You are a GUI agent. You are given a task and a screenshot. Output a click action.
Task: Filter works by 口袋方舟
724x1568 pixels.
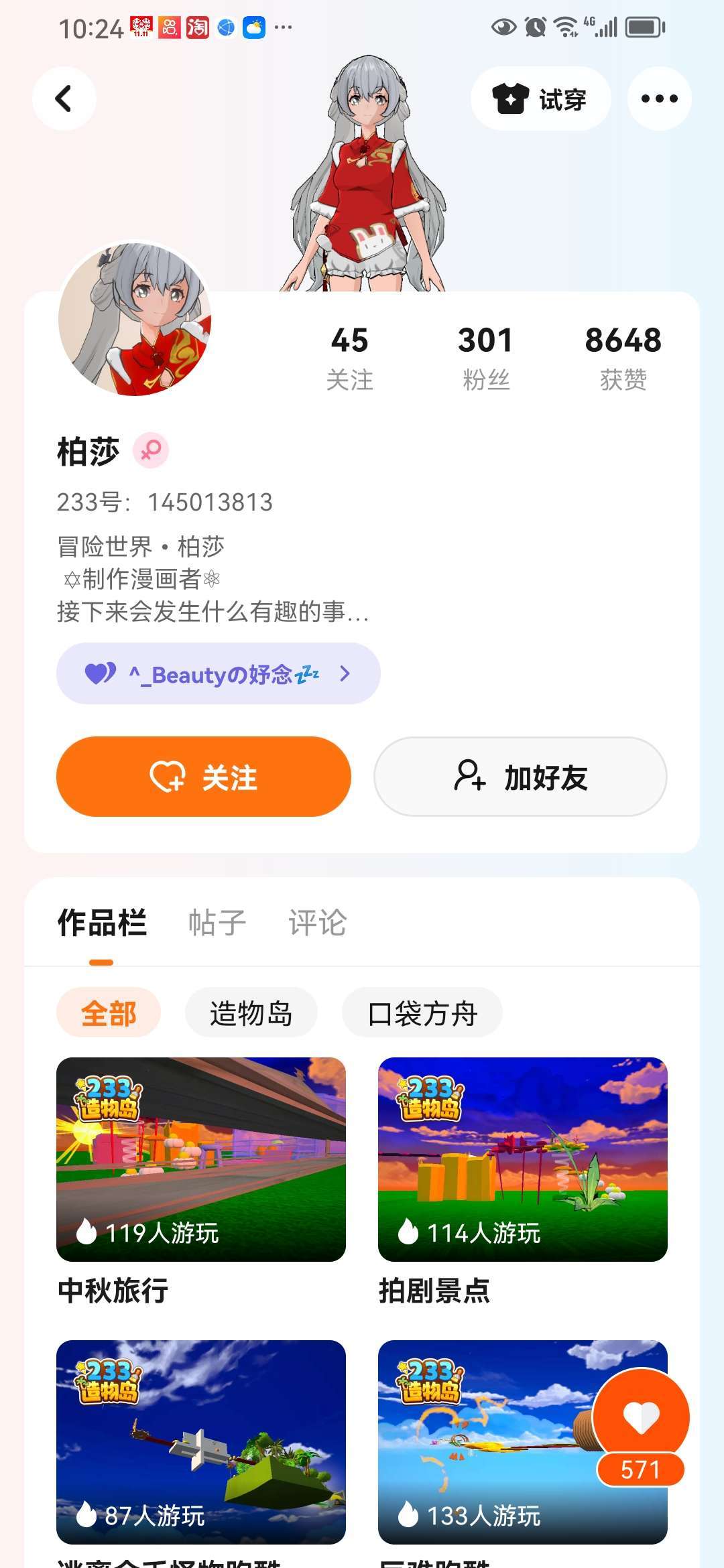[422, 1012]
